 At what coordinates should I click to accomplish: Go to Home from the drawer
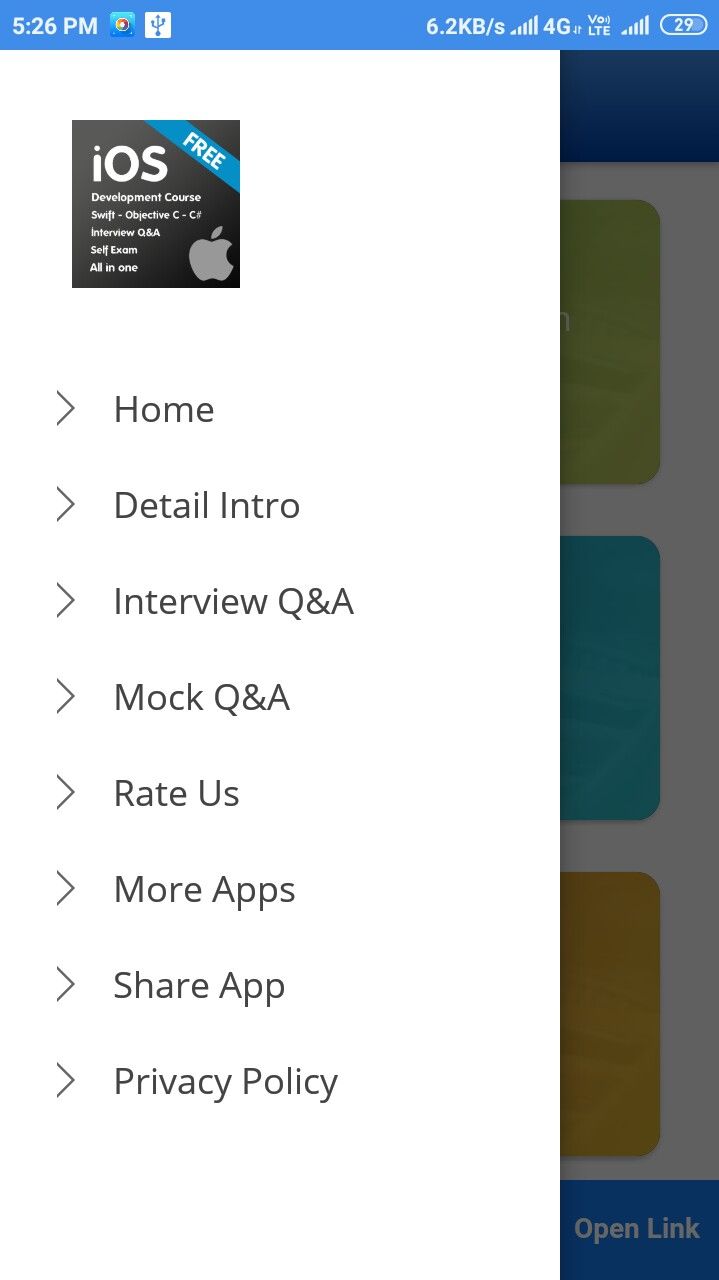click(164, 409)
